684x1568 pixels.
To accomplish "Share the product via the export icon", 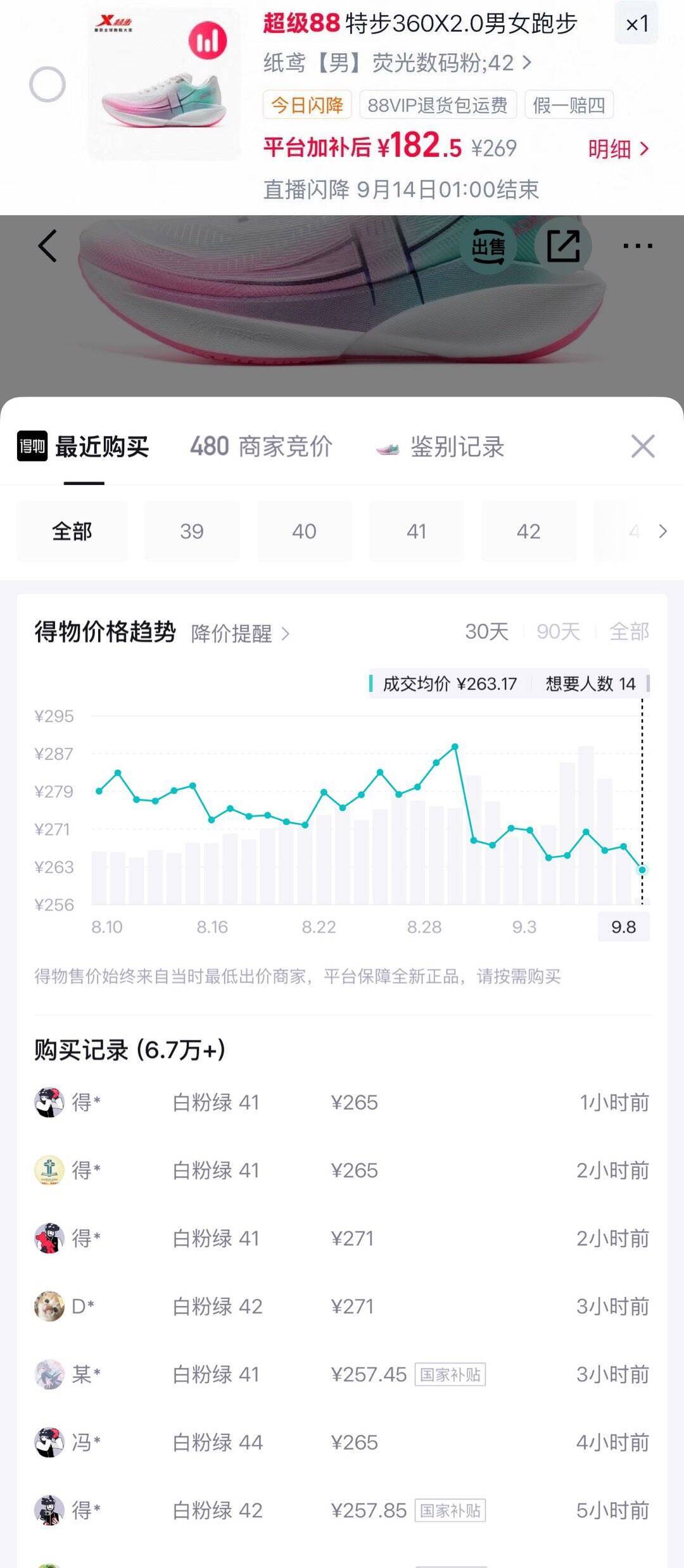I will tap(563, 246).
